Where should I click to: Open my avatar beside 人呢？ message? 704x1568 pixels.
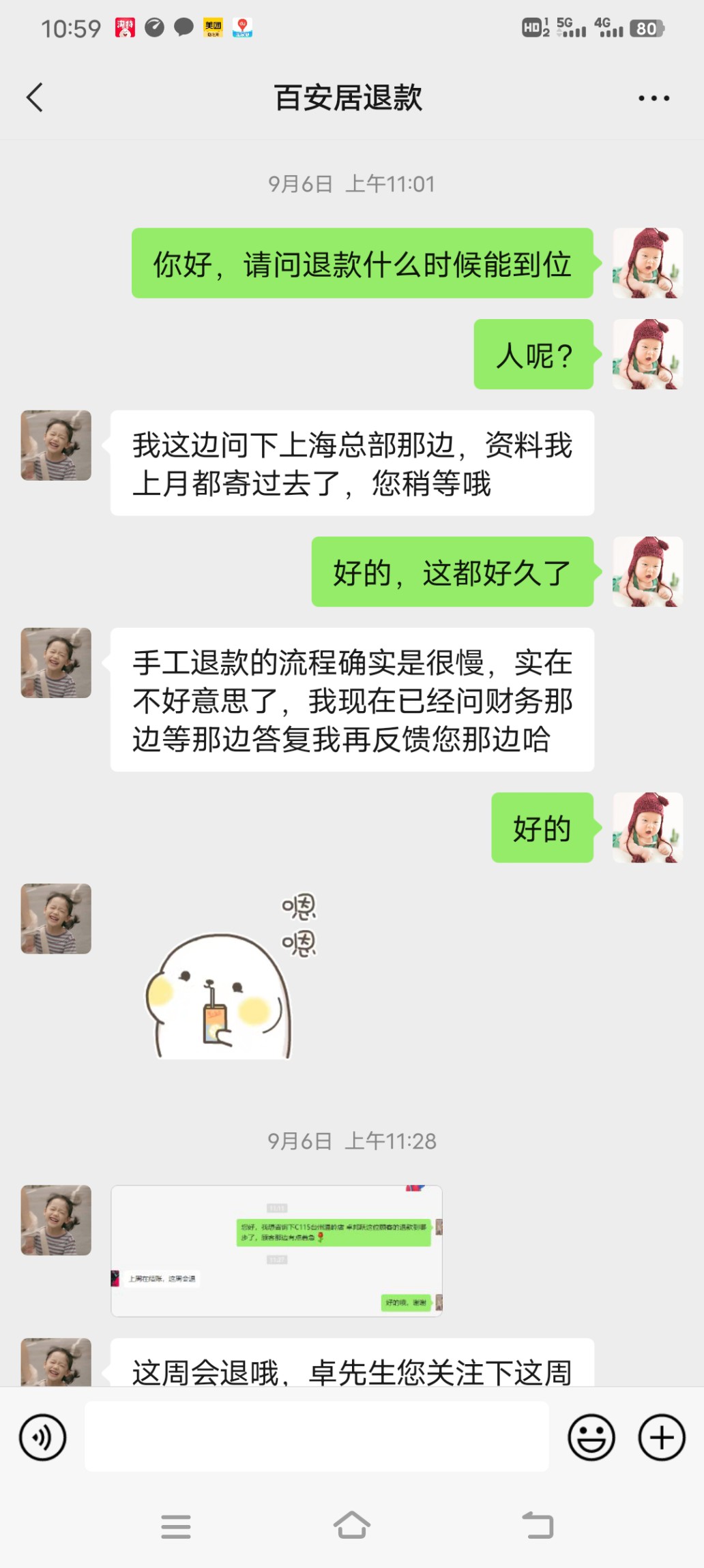(647, 355)
